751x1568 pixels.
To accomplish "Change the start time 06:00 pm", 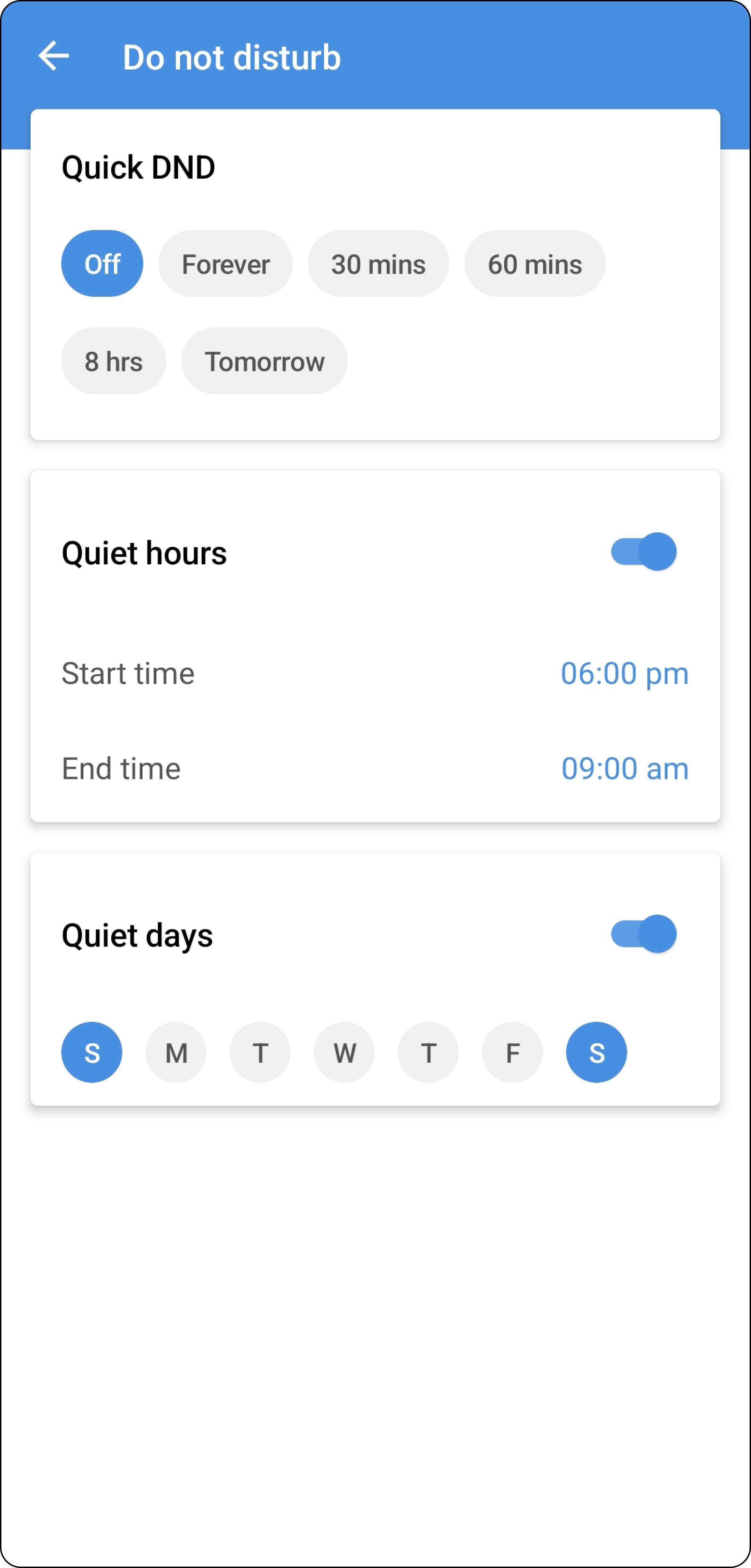I will (624, 673).
